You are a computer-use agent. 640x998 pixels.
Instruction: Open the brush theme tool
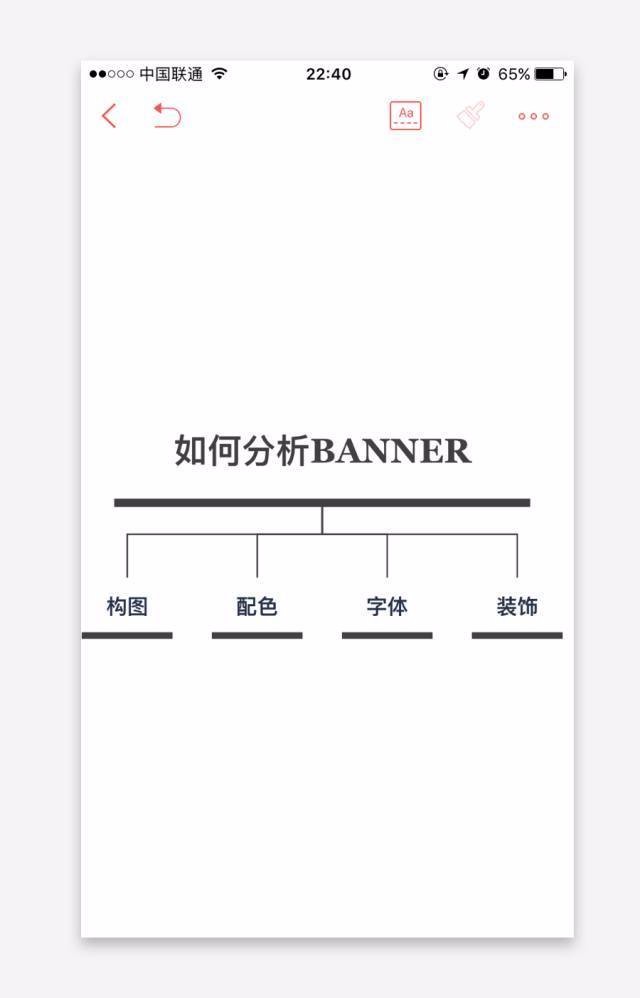click(471, 116)
